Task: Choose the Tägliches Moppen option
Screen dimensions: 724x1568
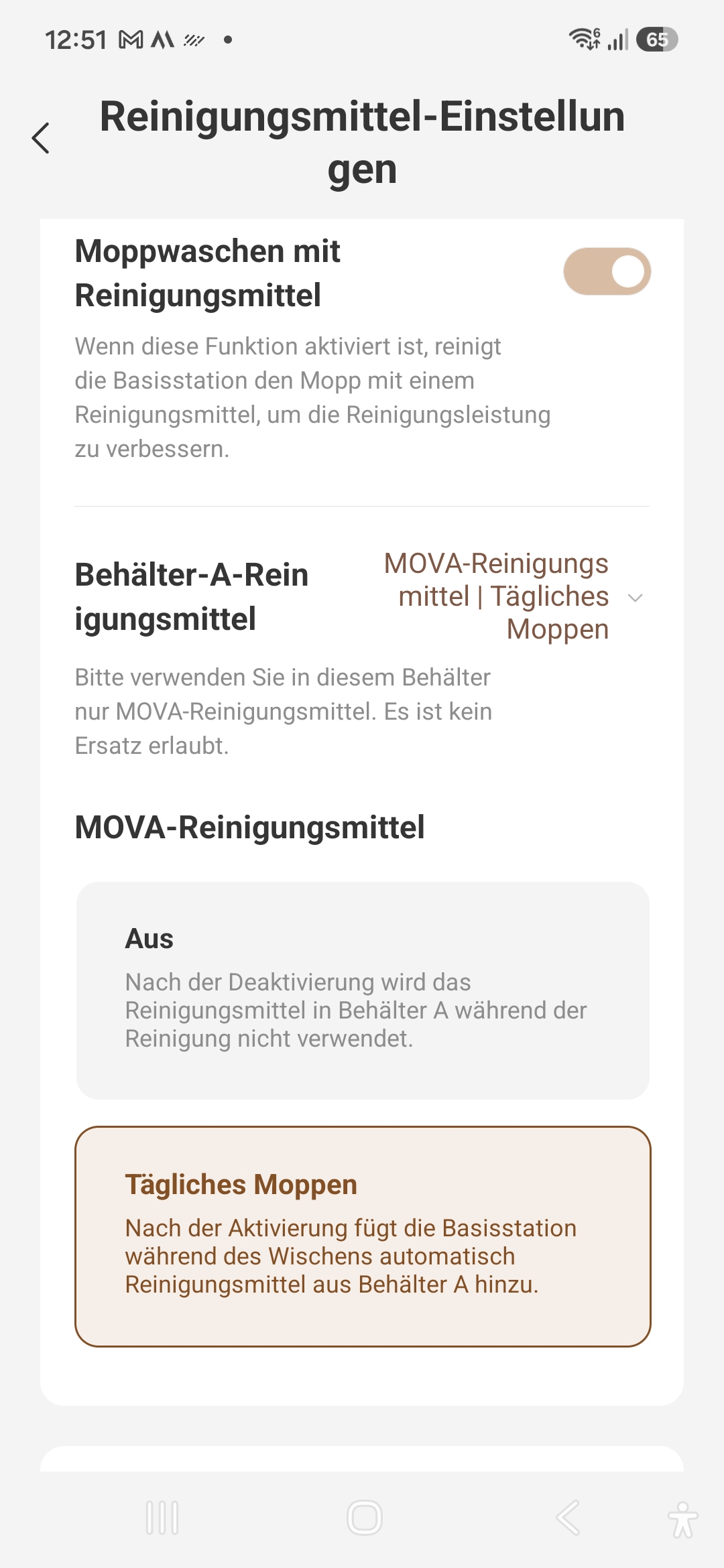Action: 363,1236
